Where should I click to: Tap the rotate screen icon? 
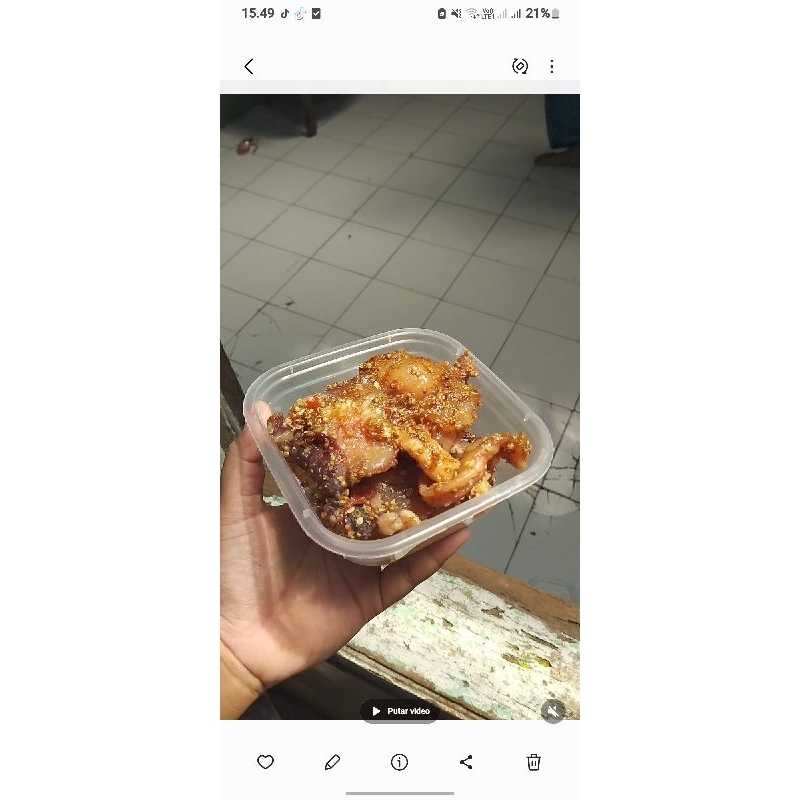520,66
